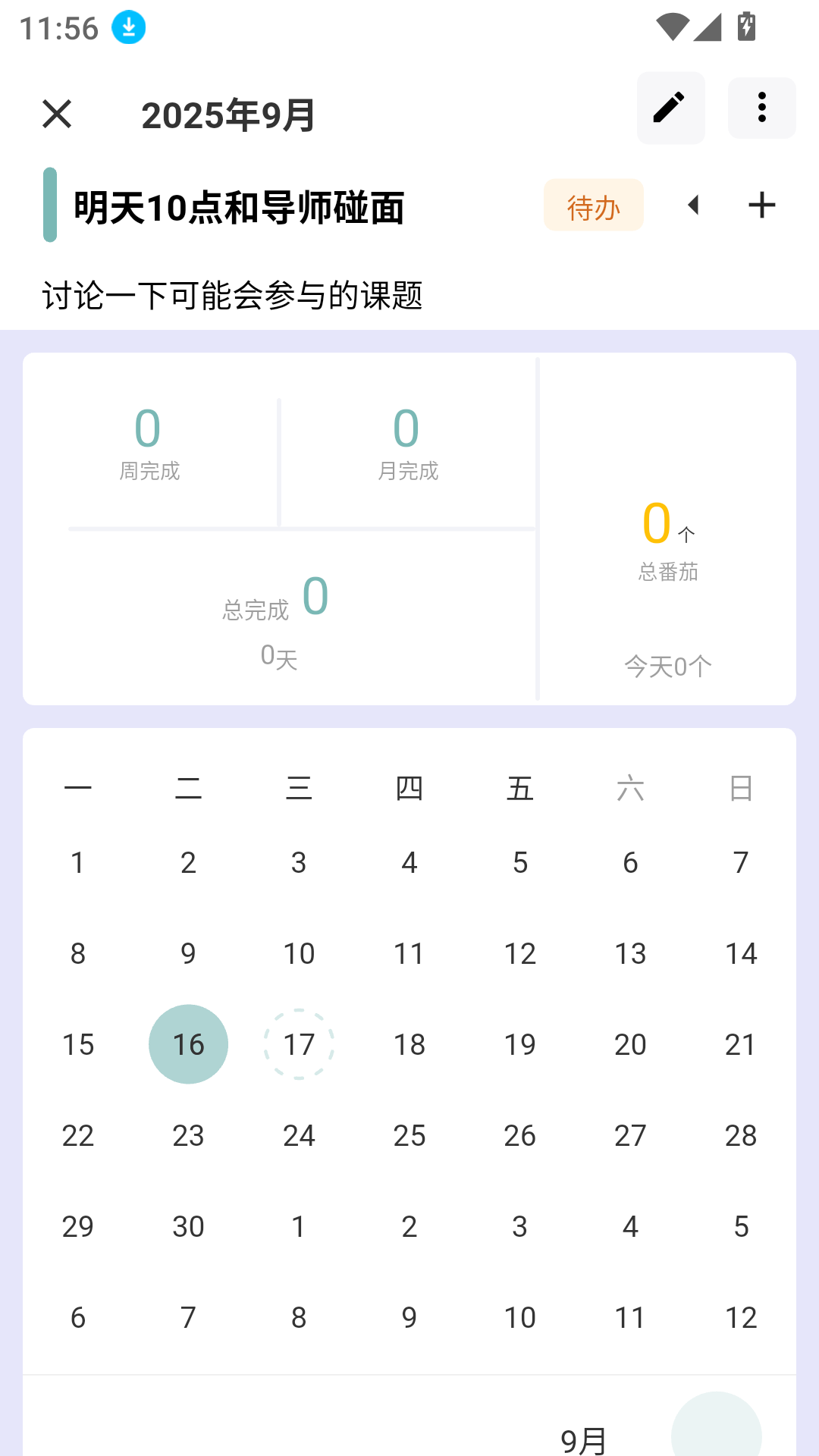
Task: Edit this task with the pencil icon
Action: pyautogui.click(x=670, y=108)
